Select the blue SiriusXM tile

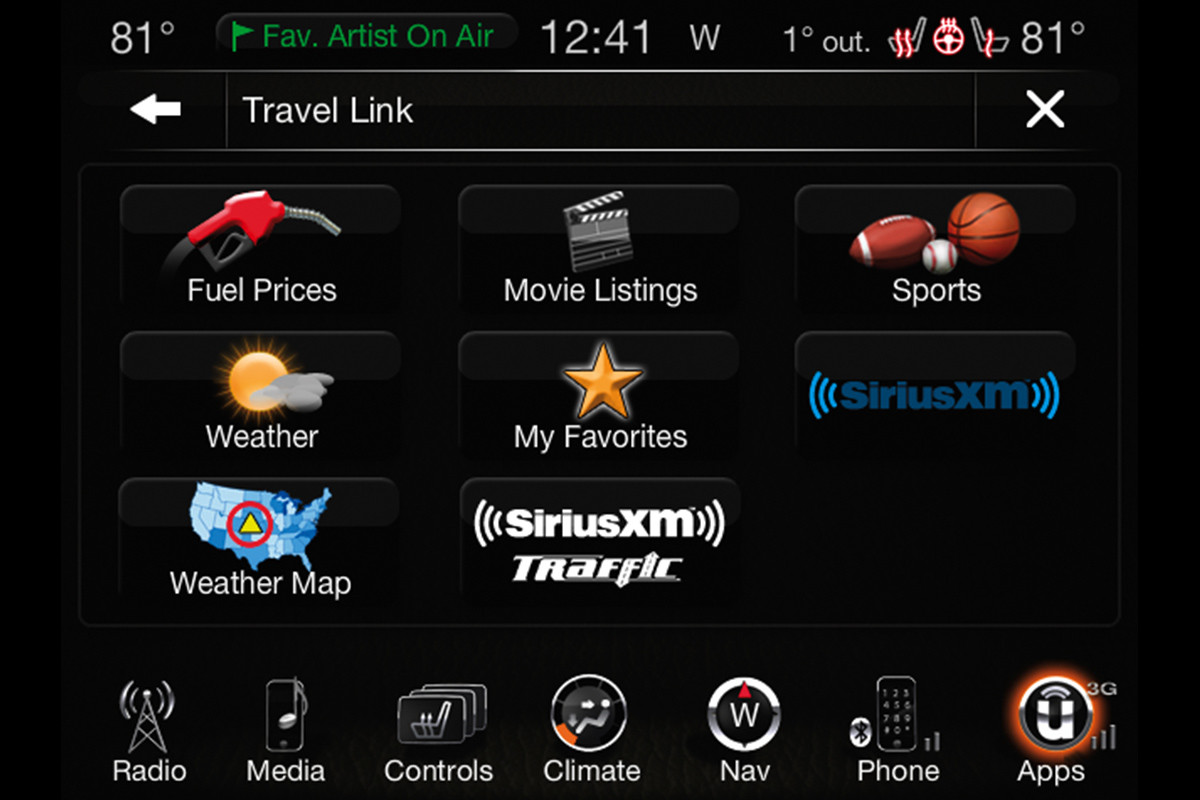(x=935, y=395)
